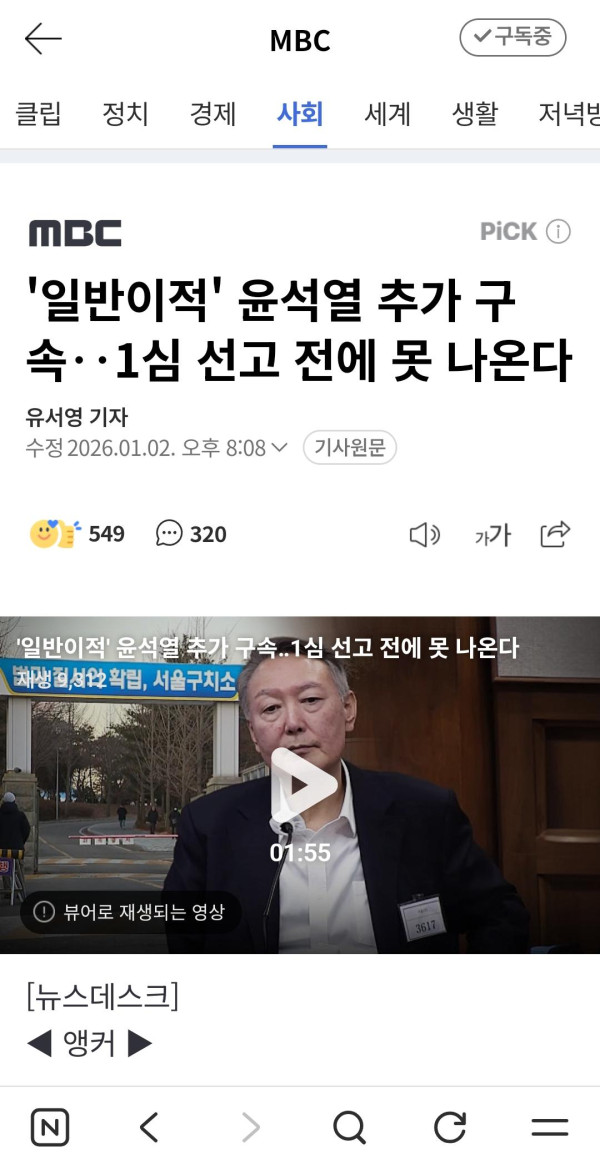Image resolution: width=600 pixels, height=1169 pixels.
Task: Share this article
Action: [x=555, y=534]
